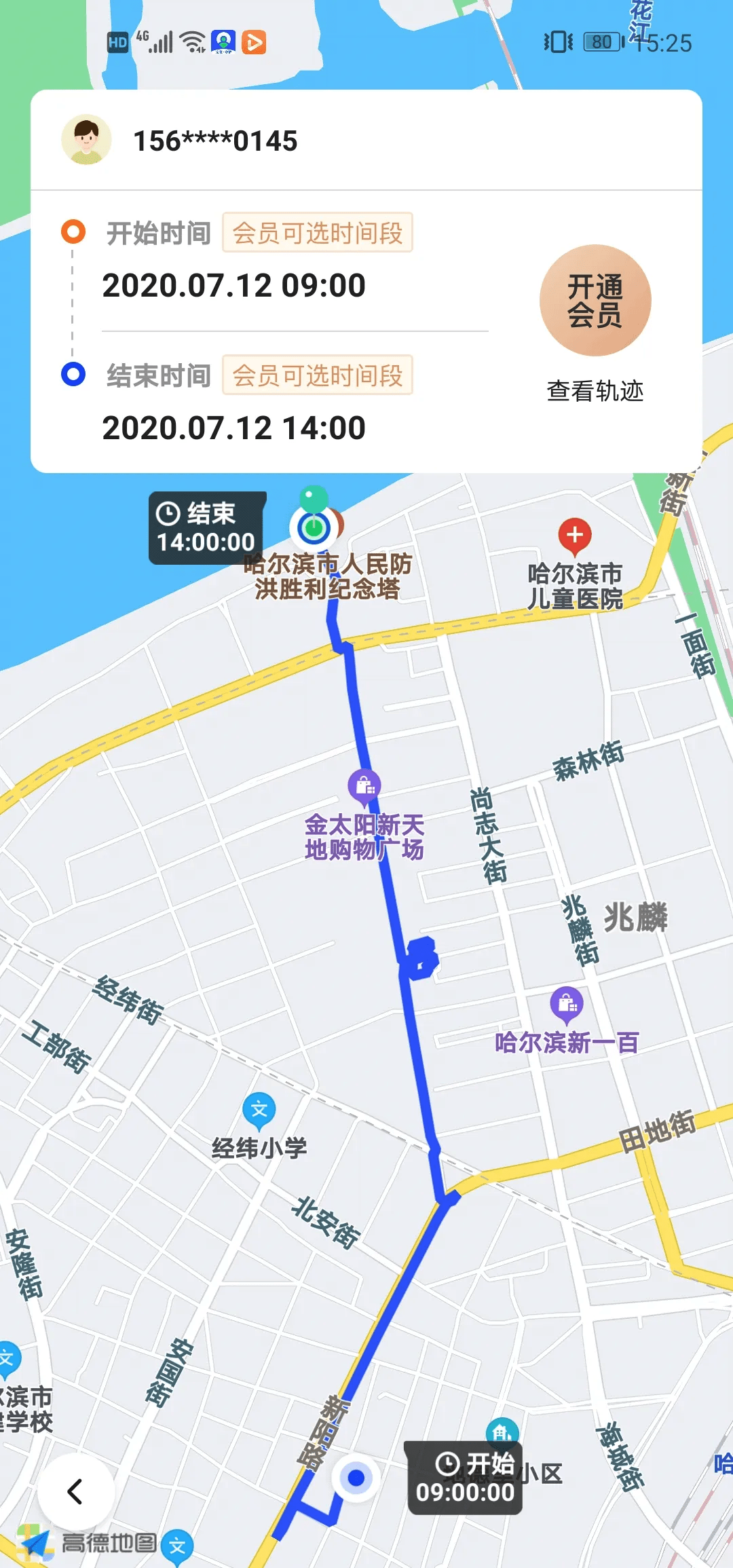Select the 结束时间 blue radio indicator
The image size is (733, 1568).
73,375
